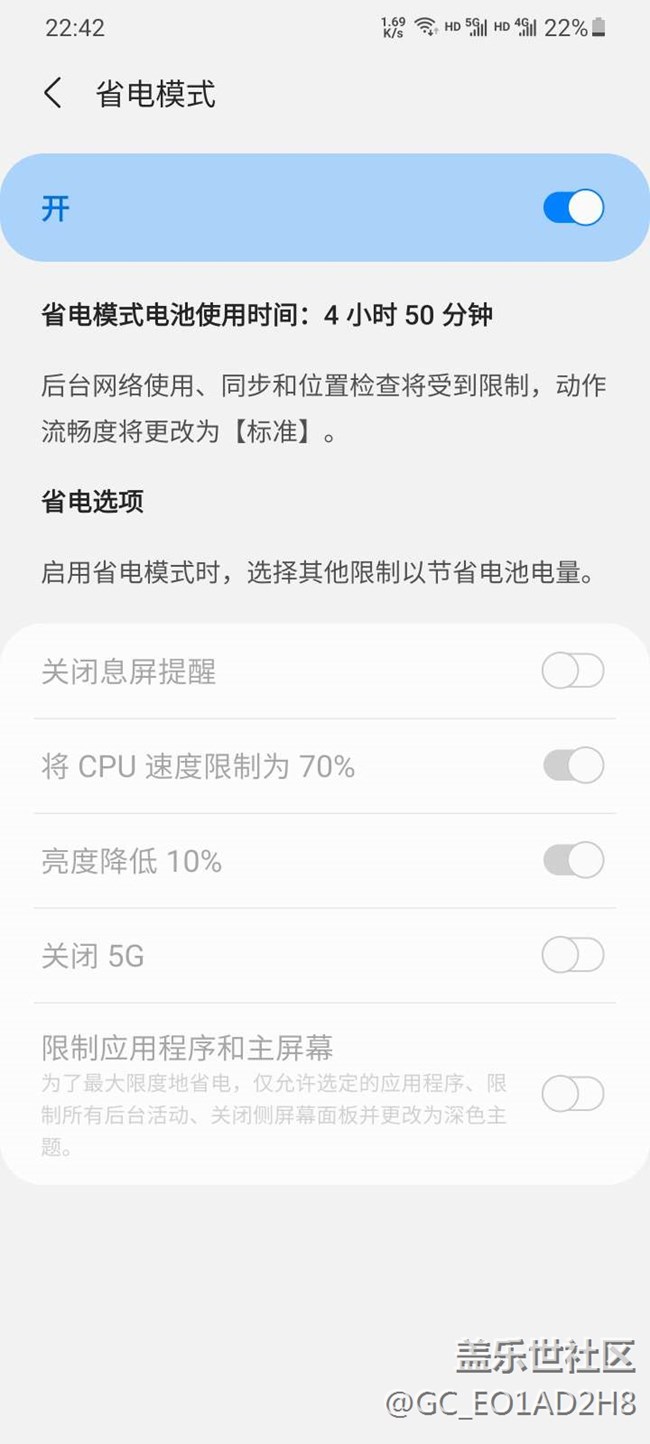Toggle 关闭息屏提醒 switch
The width and height of the screenshot is (650, 1444).
click(573, 671)
